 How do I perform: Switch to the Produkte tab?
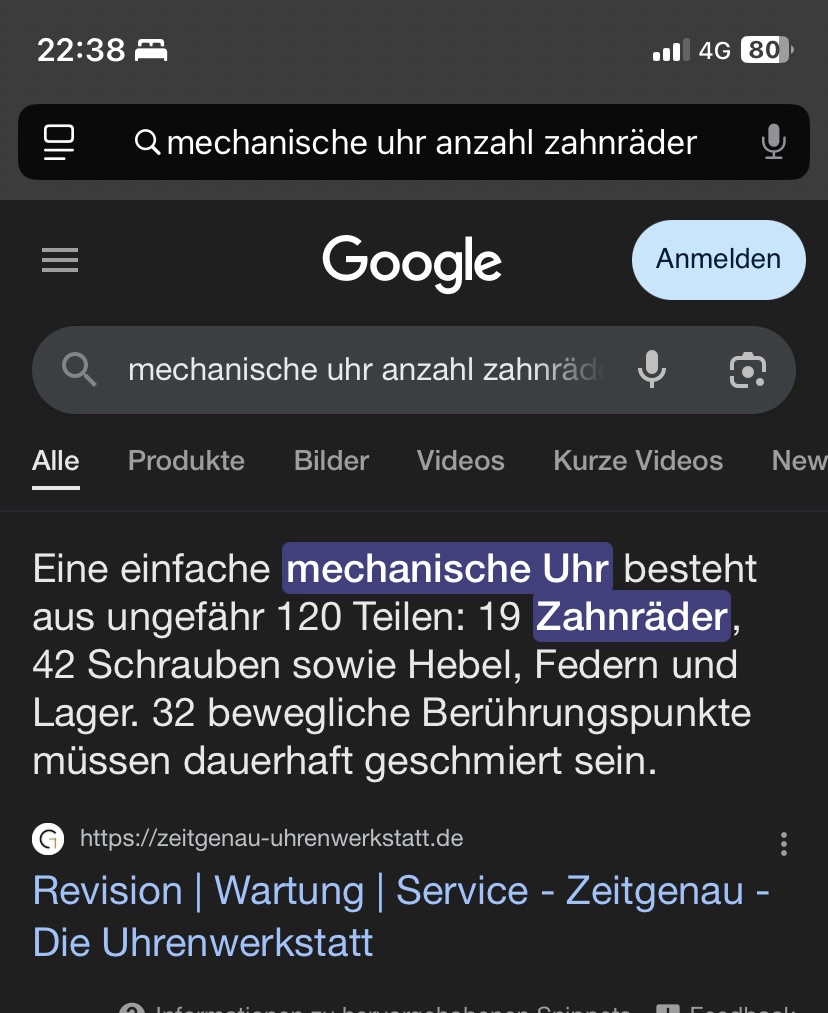186,461
